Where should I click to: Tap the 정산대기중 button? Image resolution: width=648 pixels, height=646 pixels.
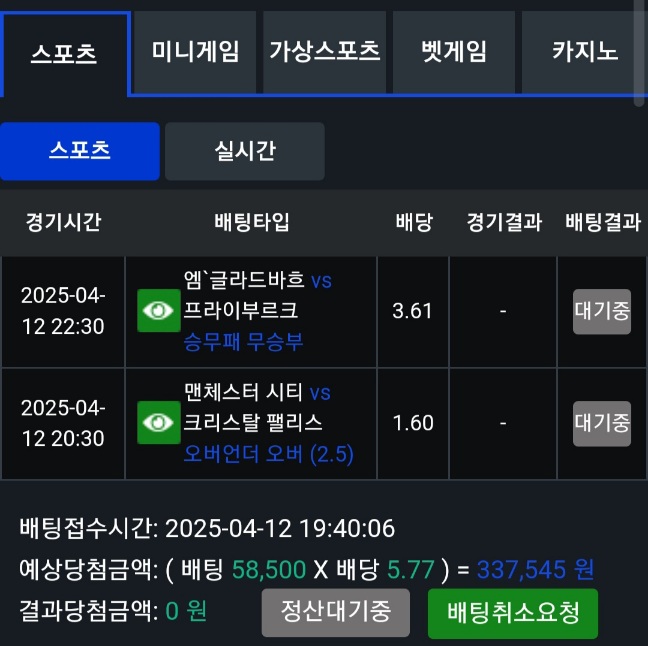(335, 612)
